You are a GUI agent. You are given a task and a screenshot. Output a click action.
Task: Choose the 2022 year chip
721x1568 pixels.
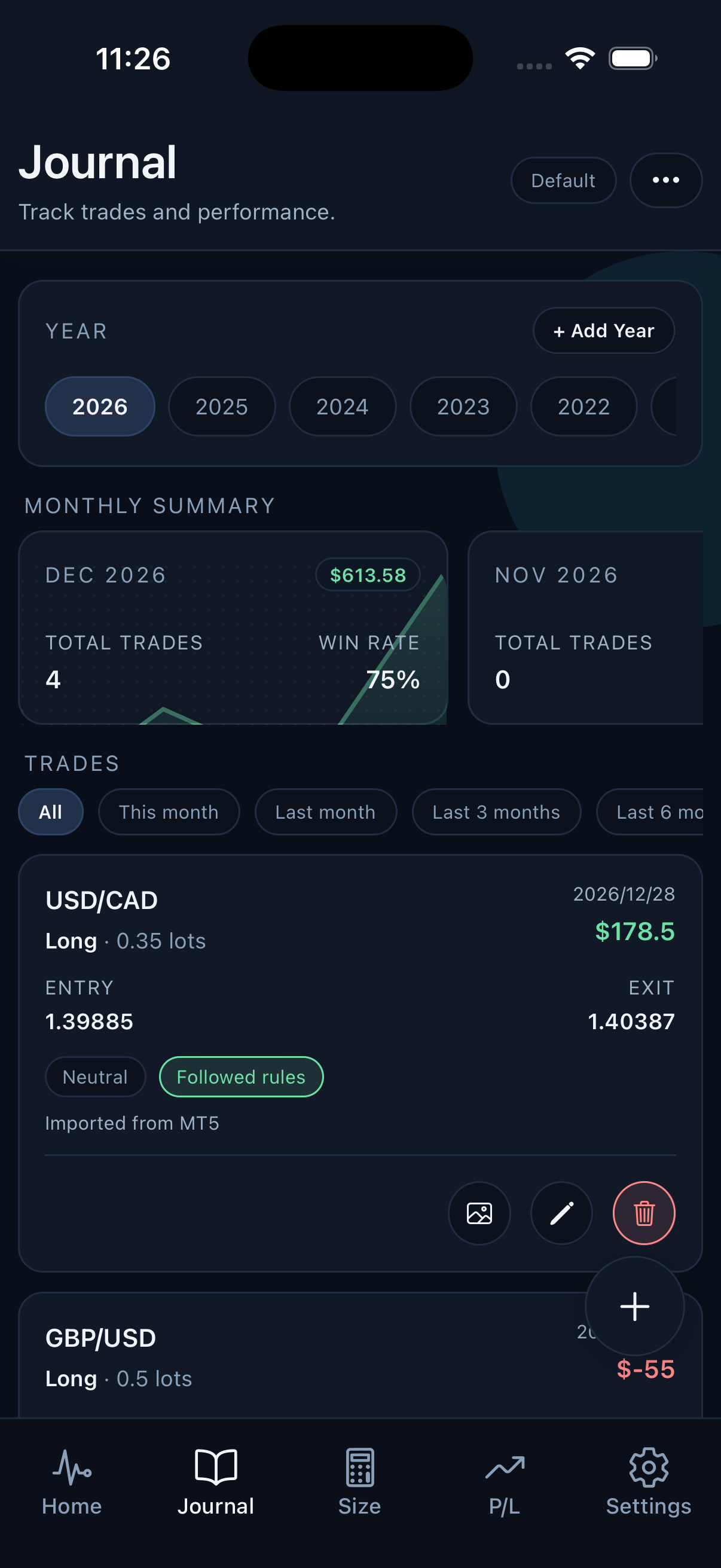tap(583, 407)
